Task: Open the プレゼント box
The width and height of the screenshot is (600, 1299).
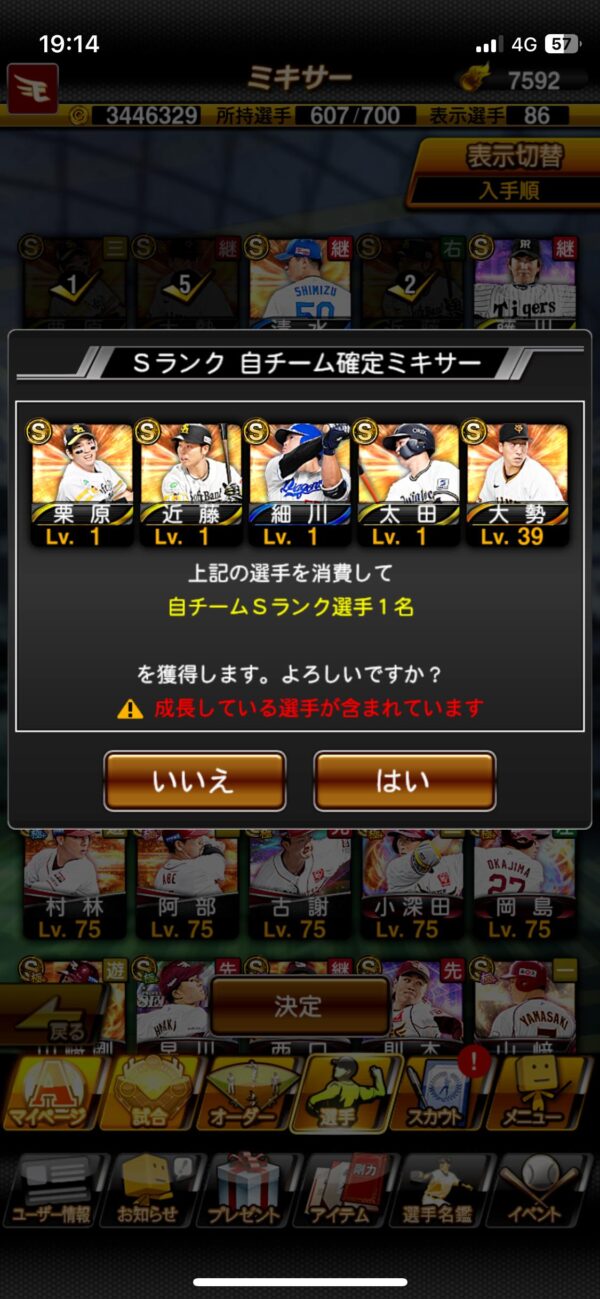Action: tap(246, 1192)
